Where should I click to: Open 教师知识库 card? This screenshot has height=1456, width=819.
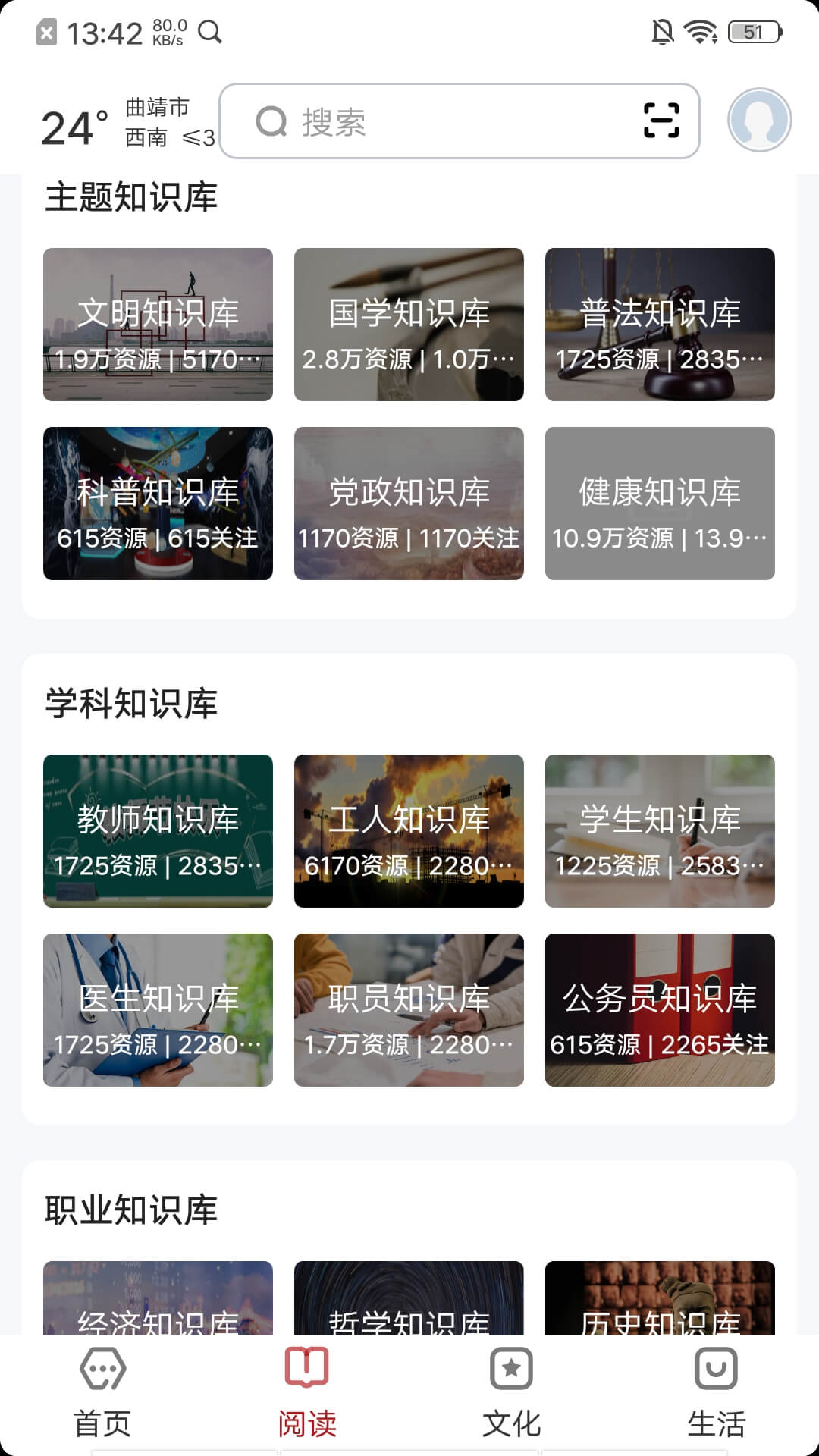click(158, 831)
